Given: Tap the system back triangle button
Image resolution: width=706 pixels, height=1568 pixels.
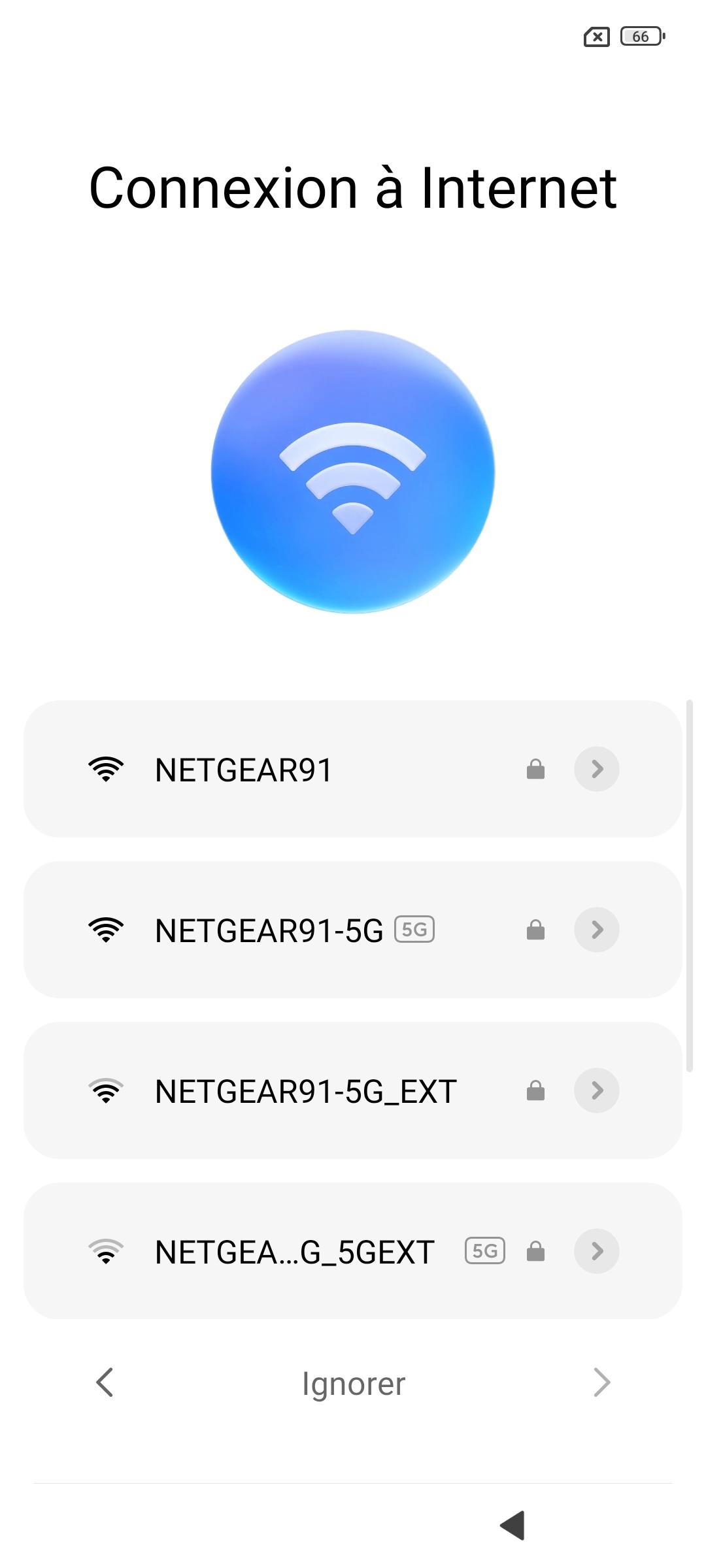Looking at the screenshot, I should click(x=513, y=1525).
